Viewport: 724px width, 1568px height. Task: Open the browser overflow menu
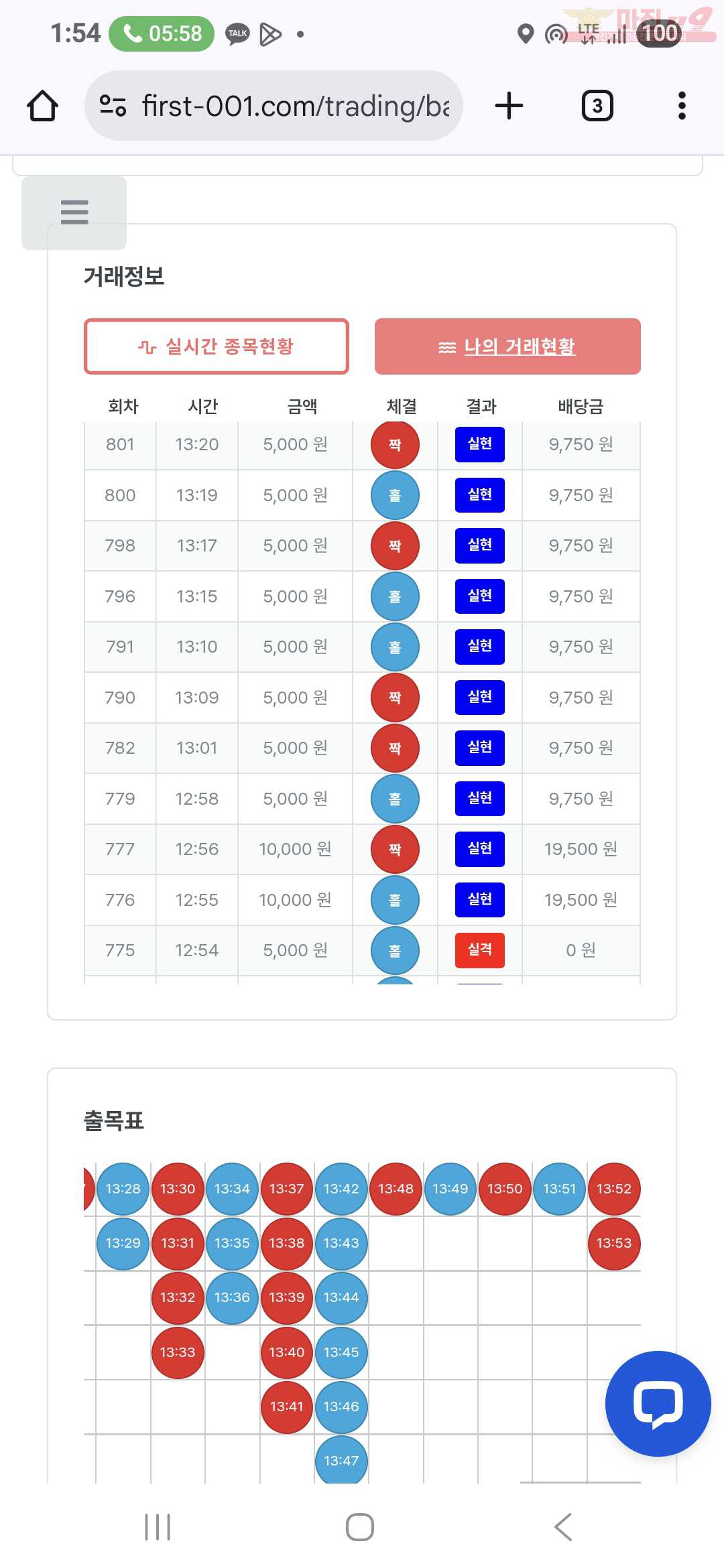click(682, 106)
